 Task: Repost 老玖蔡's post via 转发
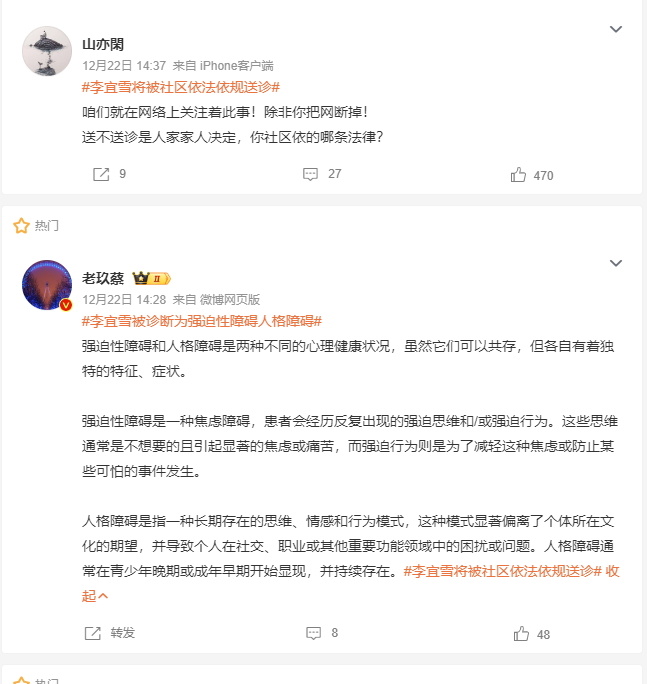pyautogui.click(x=109, y=633)
